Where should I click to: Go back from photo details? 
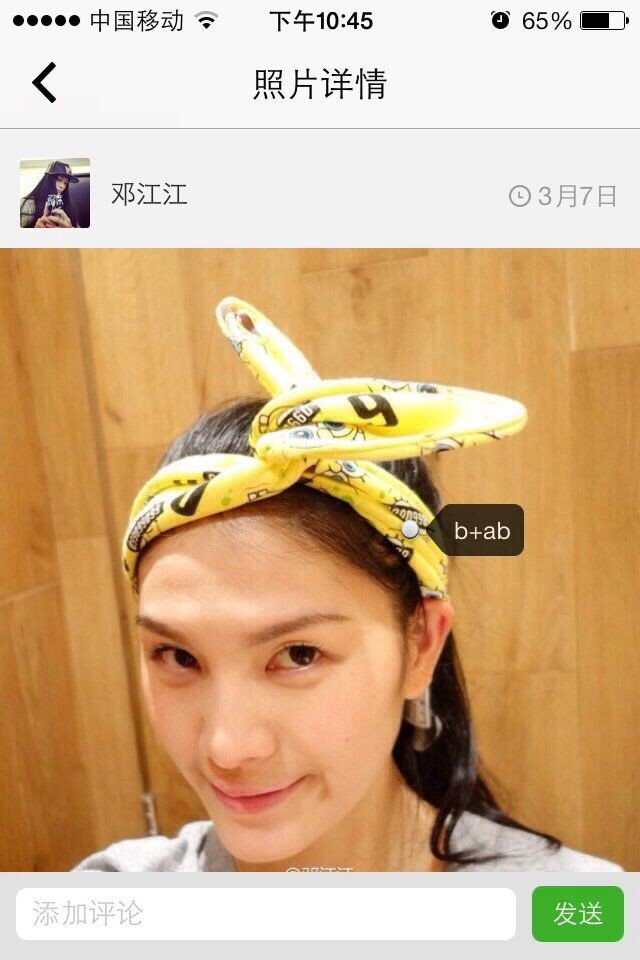click(44, 83)
